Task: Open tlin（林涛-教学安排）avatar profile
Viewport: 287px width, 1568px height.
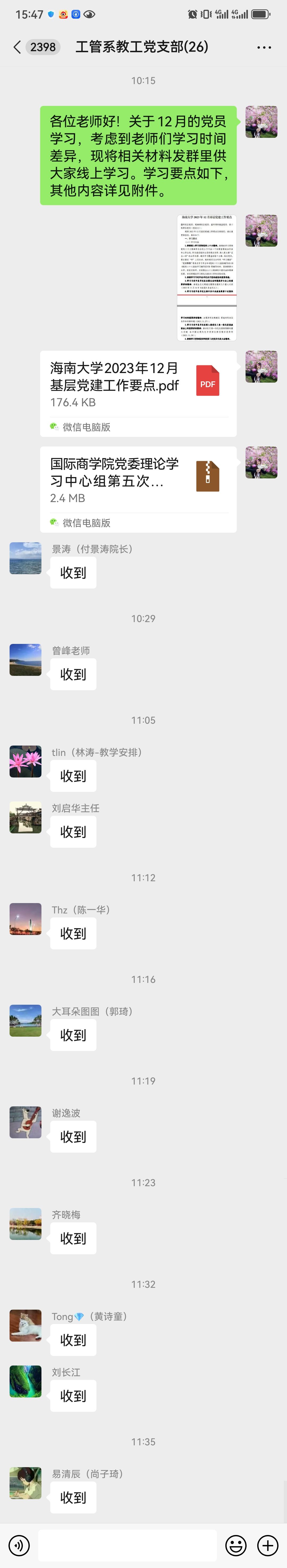Action: click(x=26, y=762)
